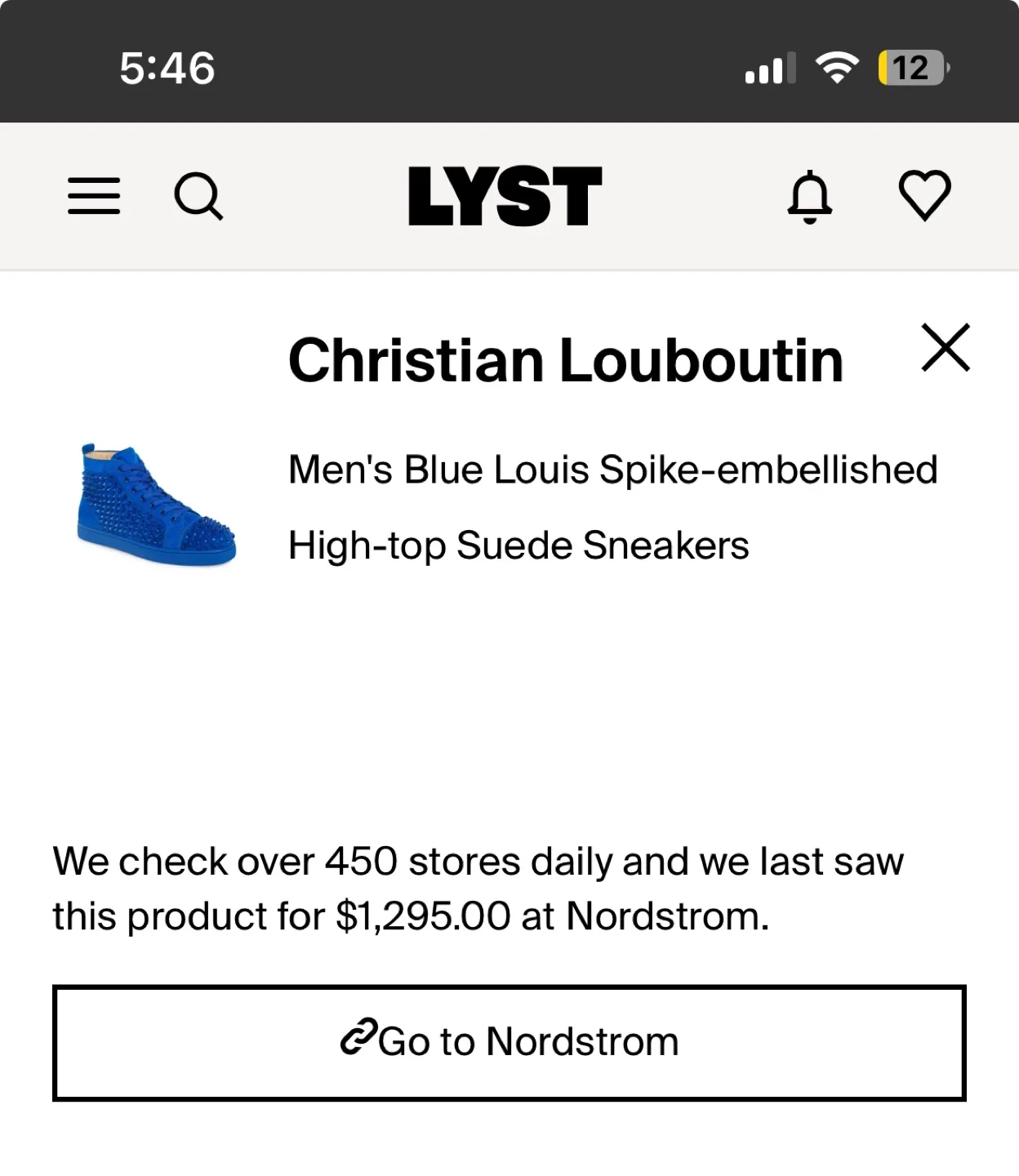The image size is (1019, 1176).
Task: Tap the cellular signal strength bars
Action: tap(769, 69)
